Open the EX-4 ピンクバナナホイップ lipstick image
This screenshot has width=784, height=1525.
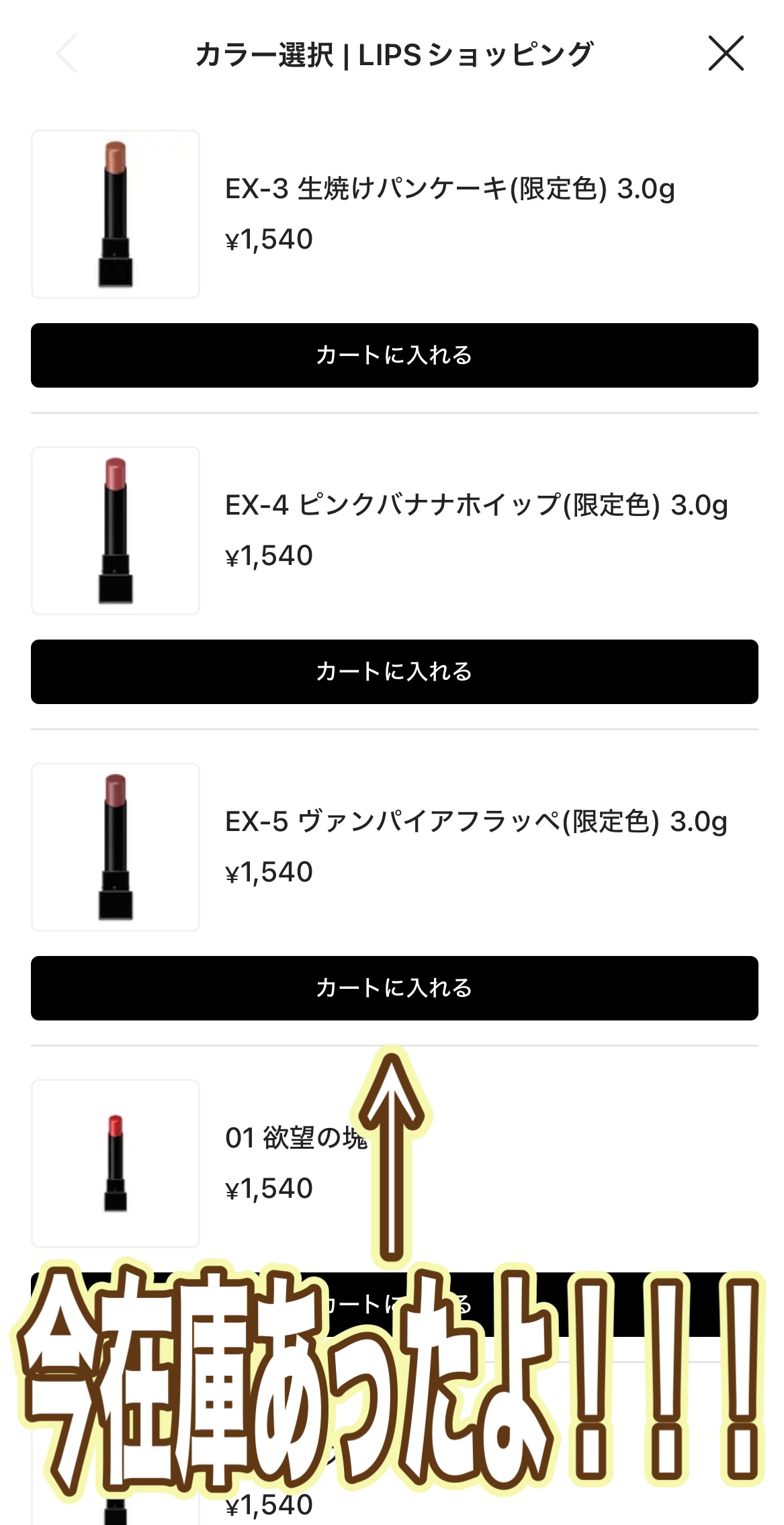(116, 531)
